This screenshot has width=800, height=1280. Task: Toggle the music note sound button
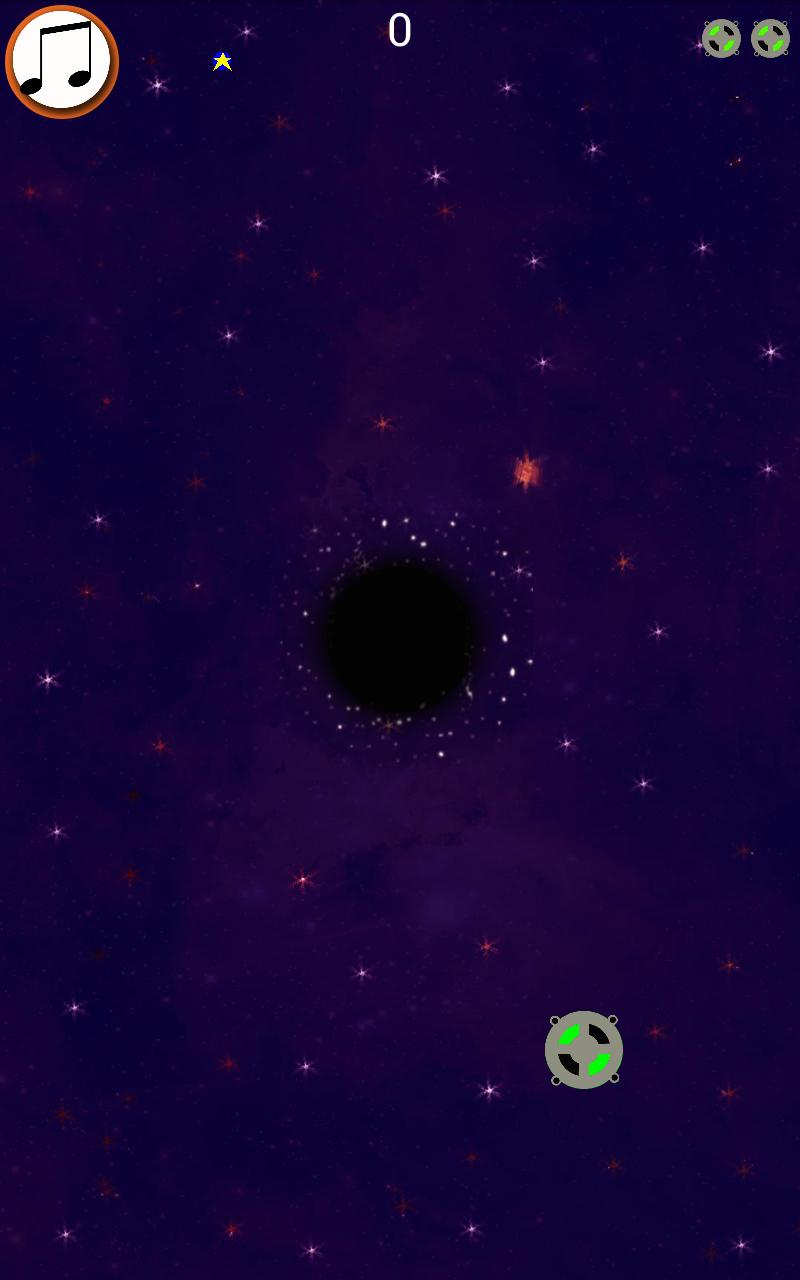(62, 62)
